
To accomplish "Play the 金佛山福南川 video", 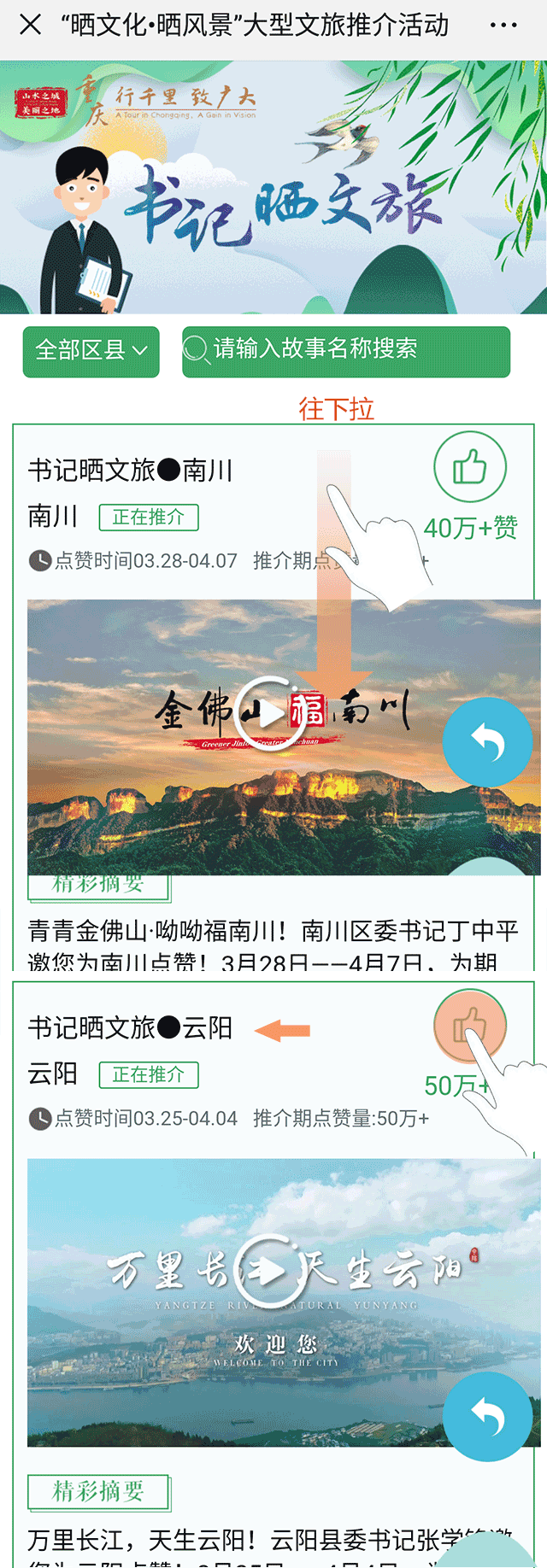I will click(269, 713).
